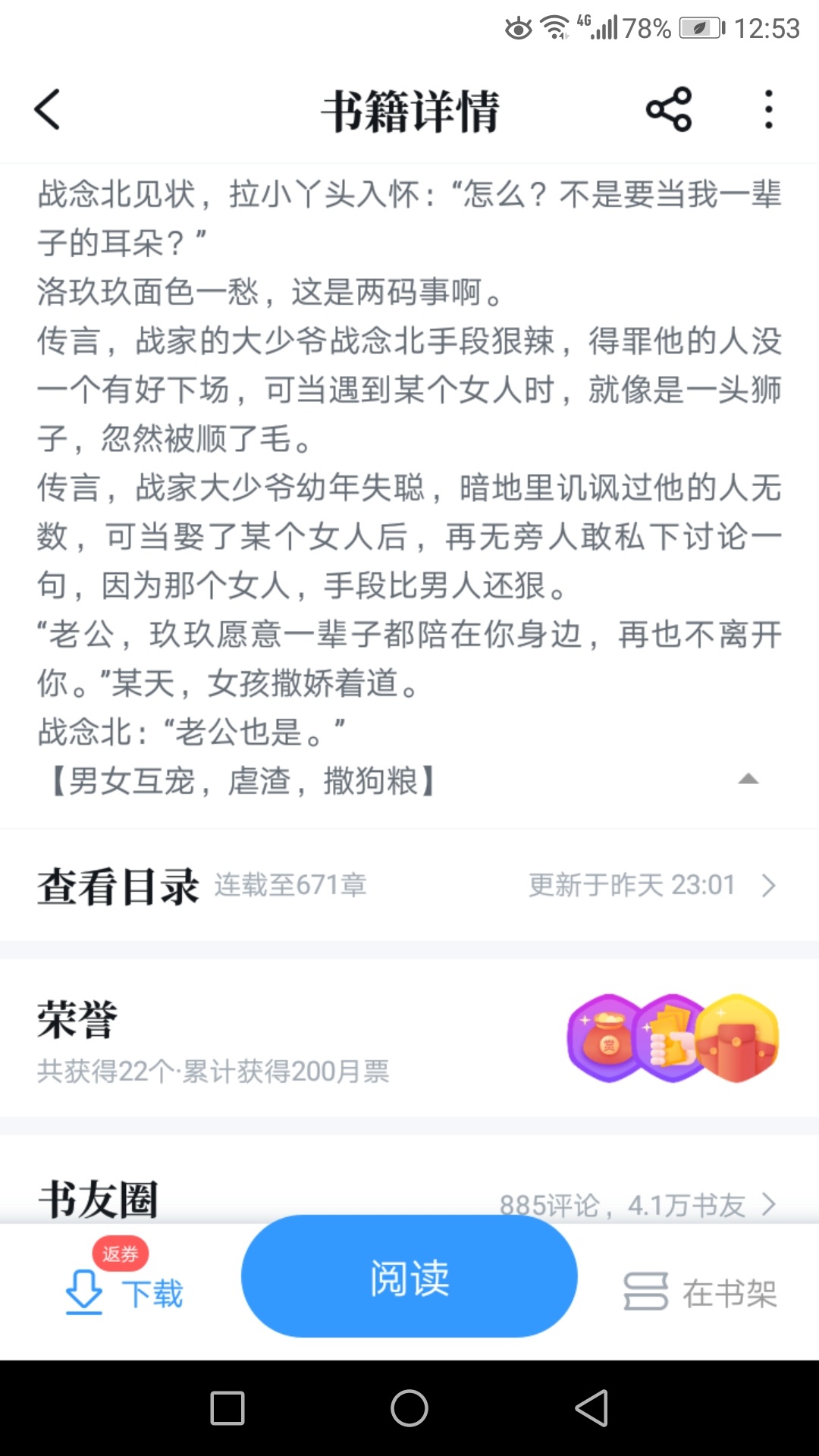
Task: Share this book
Action: 669,110
